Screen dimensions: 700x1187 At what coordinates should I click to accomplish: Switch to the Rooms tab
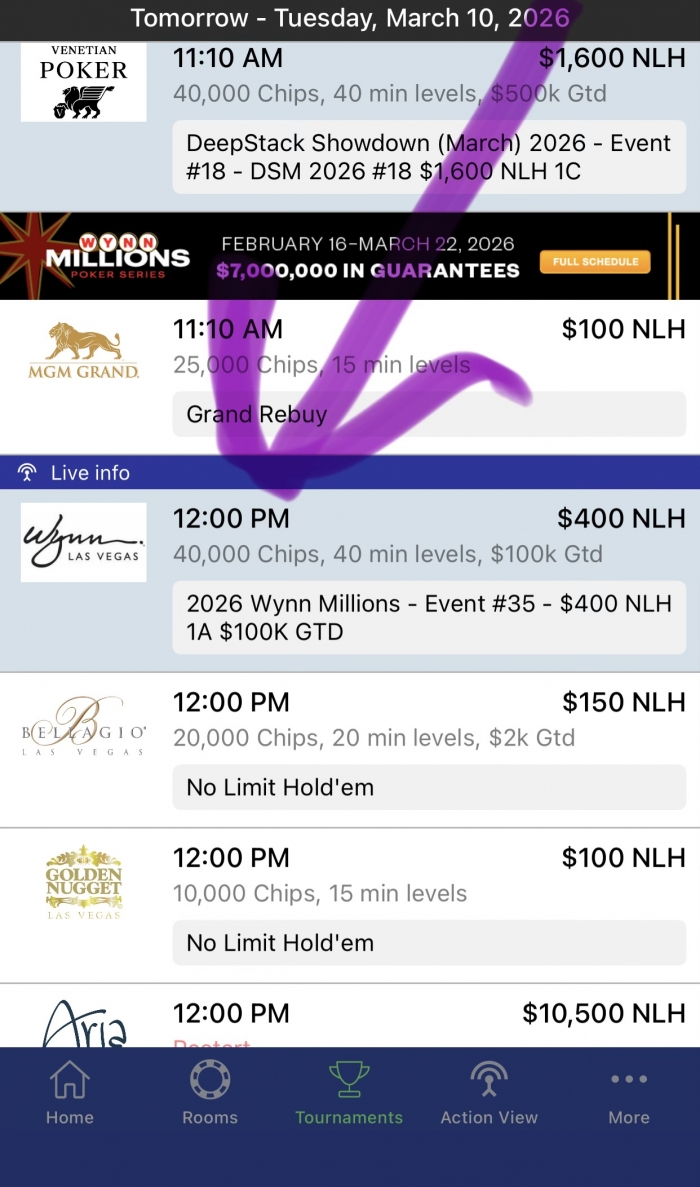point(210,1093)
